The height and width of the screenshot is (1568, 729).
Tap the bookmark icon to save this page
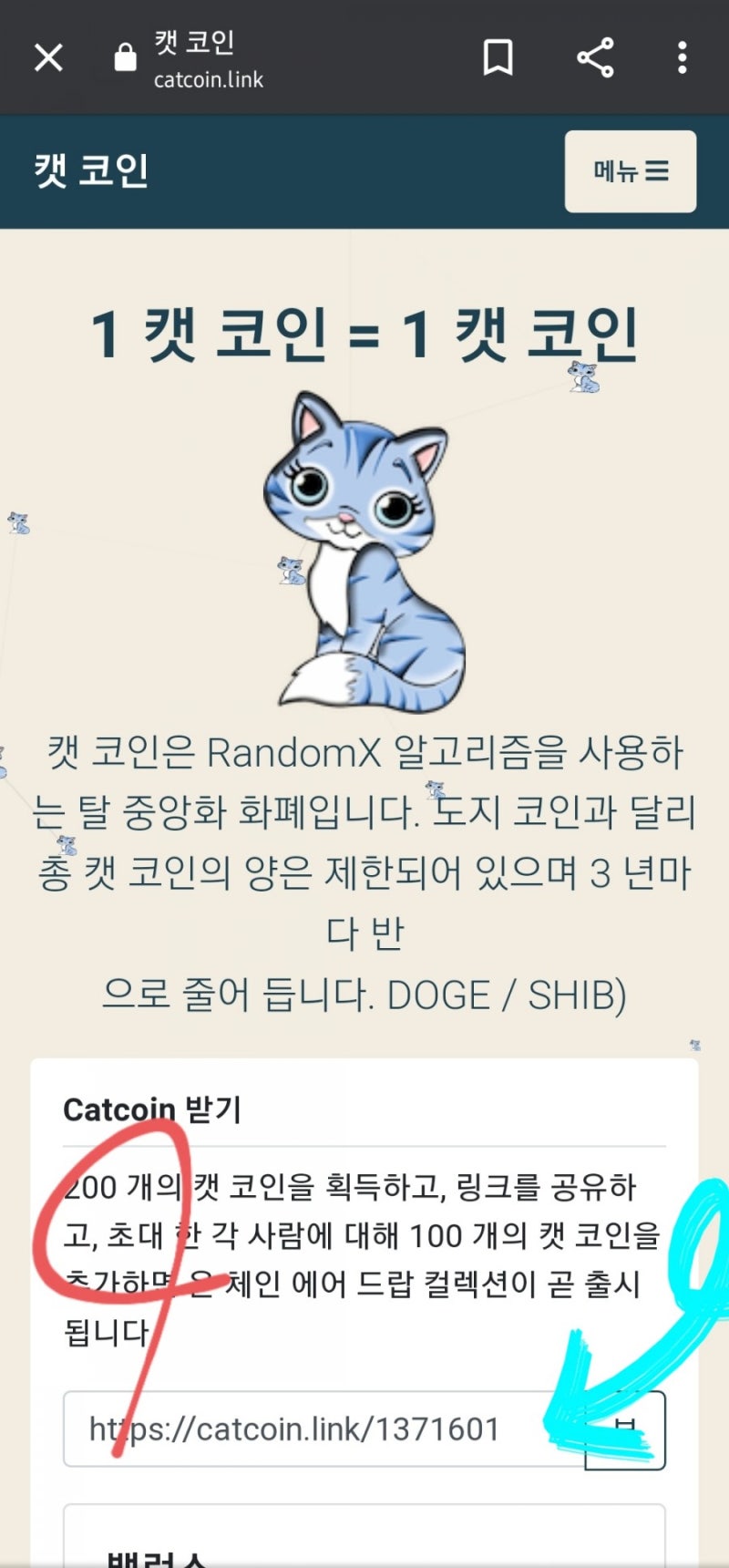[499, 57]
